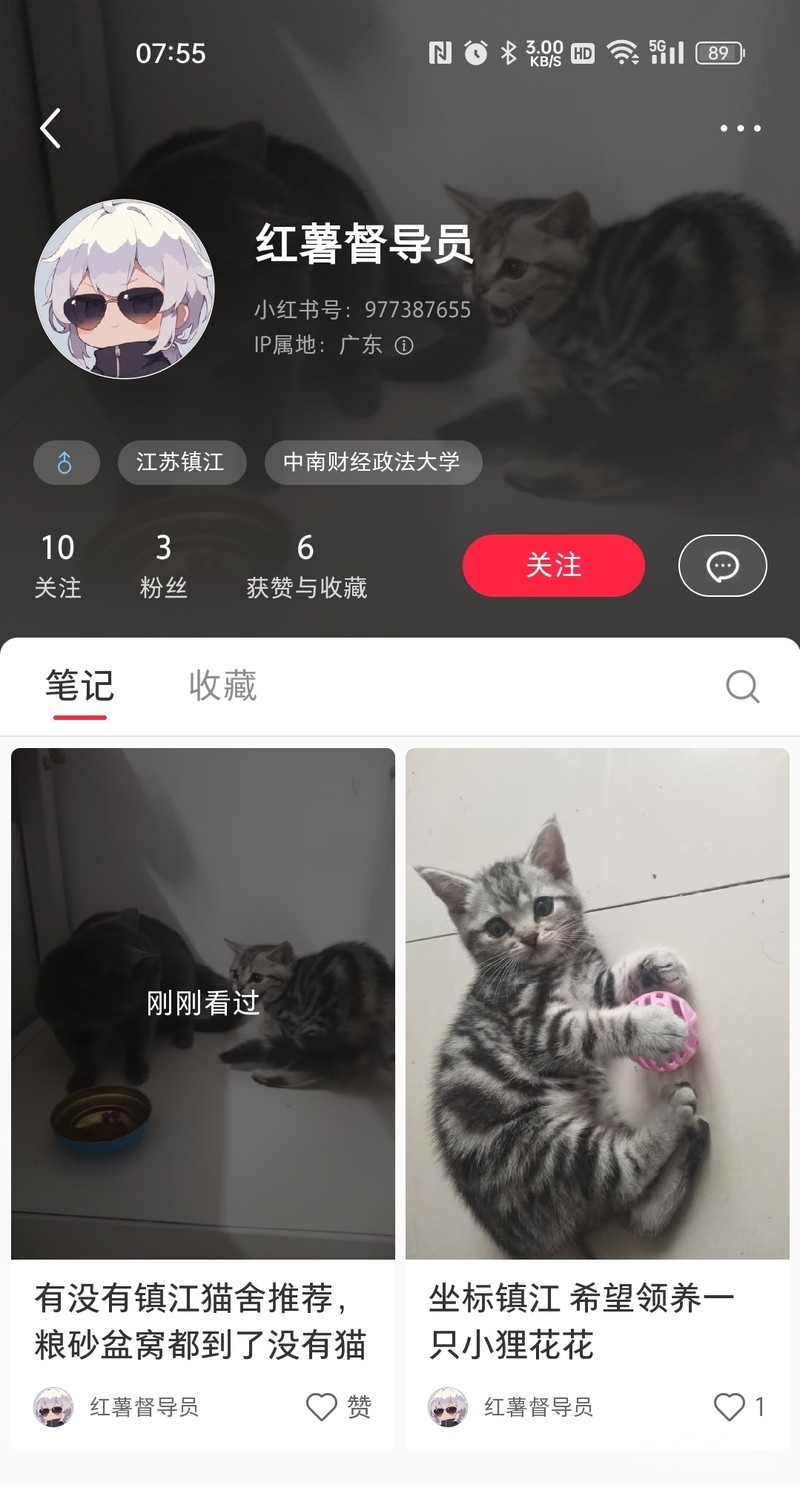The height and width of the screenshot is (1485, 800).
Task: View the 3 粉丝 followers list
Action: pos(163,565)
